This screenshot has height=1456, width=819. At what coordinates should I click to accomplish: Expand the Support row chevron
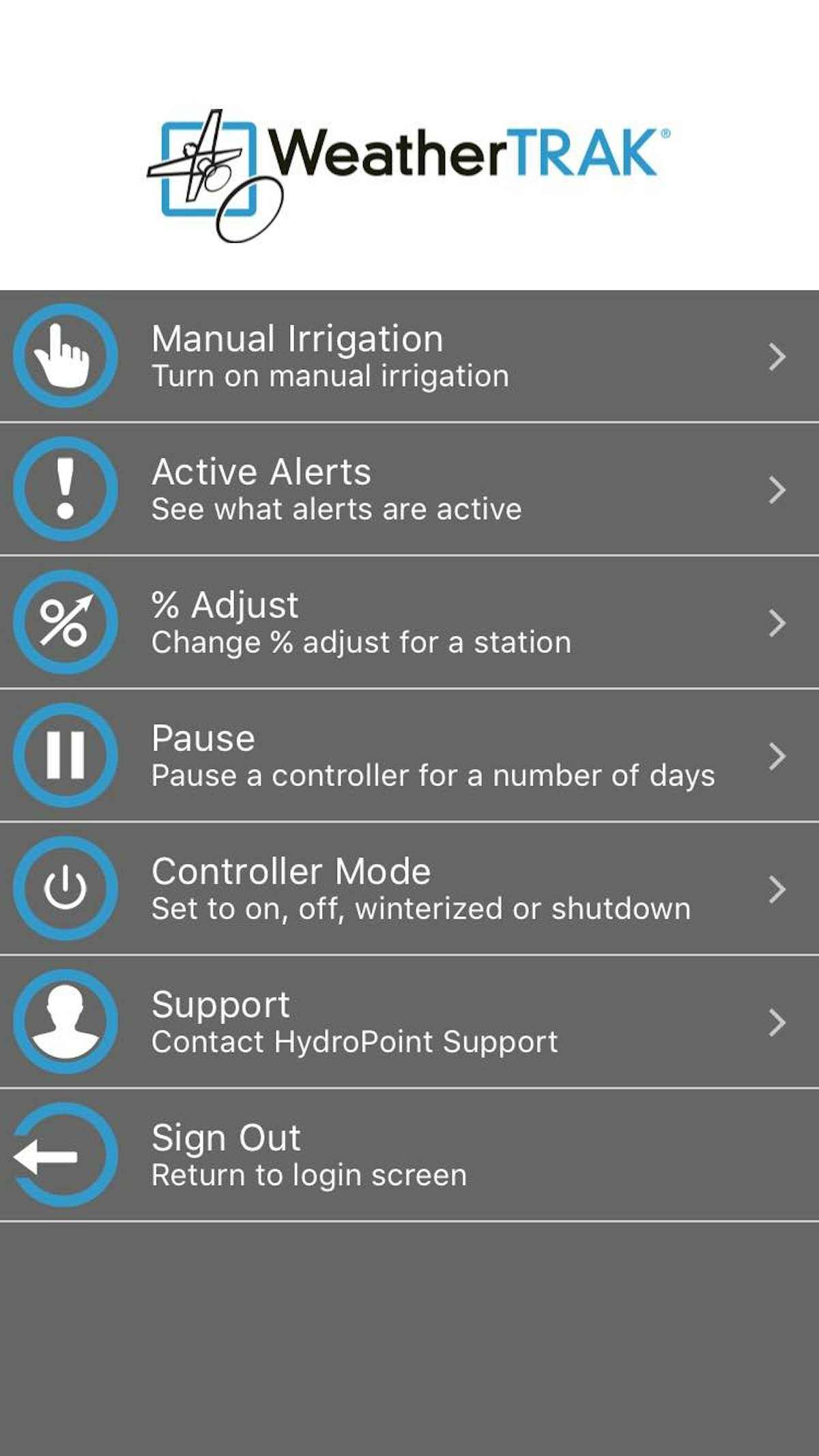[x=778, y=1021]
